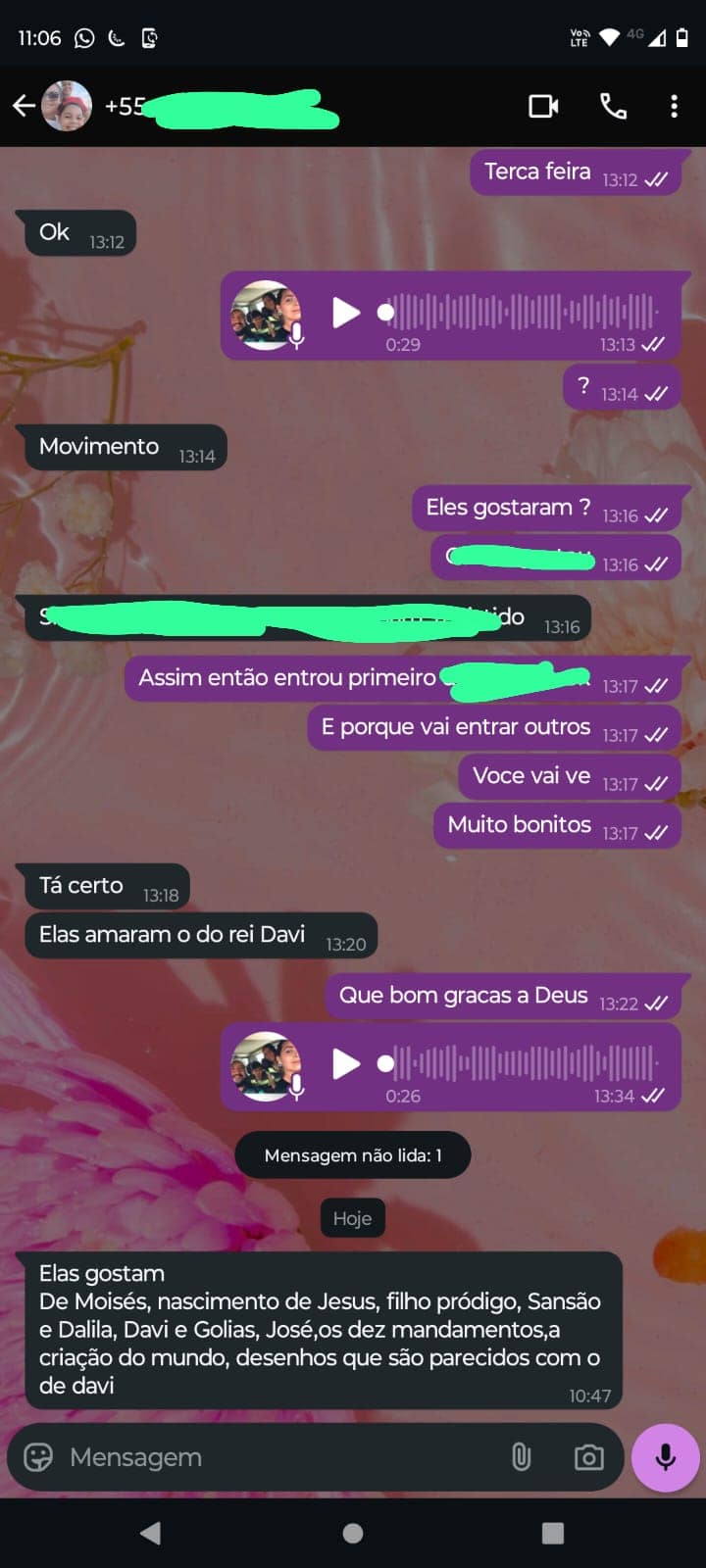Open the camera from message bar
Viewport: 706px width, 1568px height.
588,1457
